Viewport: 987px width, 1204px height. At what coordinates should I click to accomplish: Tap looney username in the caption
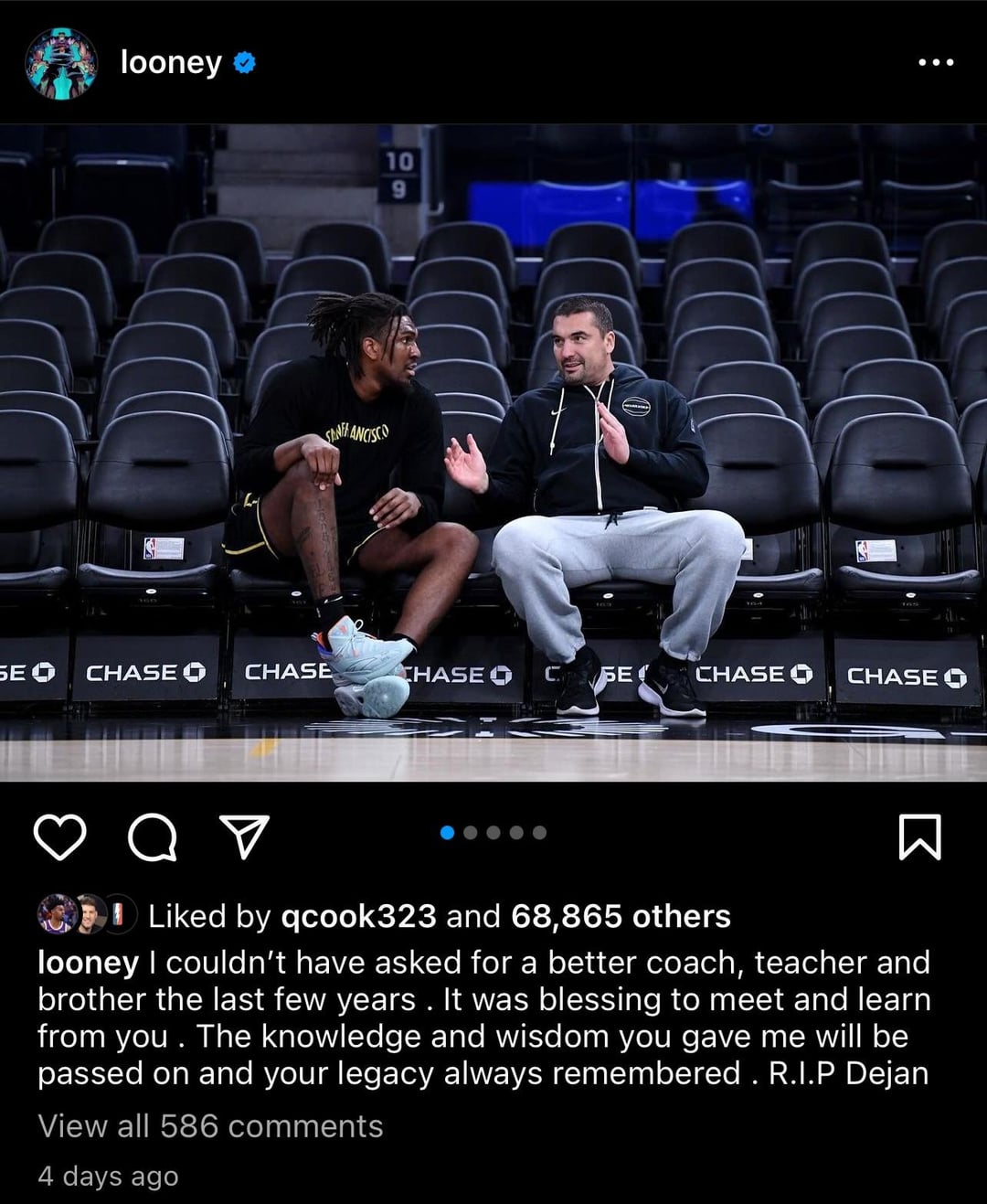pyautogui.click(x=88, y=963)
